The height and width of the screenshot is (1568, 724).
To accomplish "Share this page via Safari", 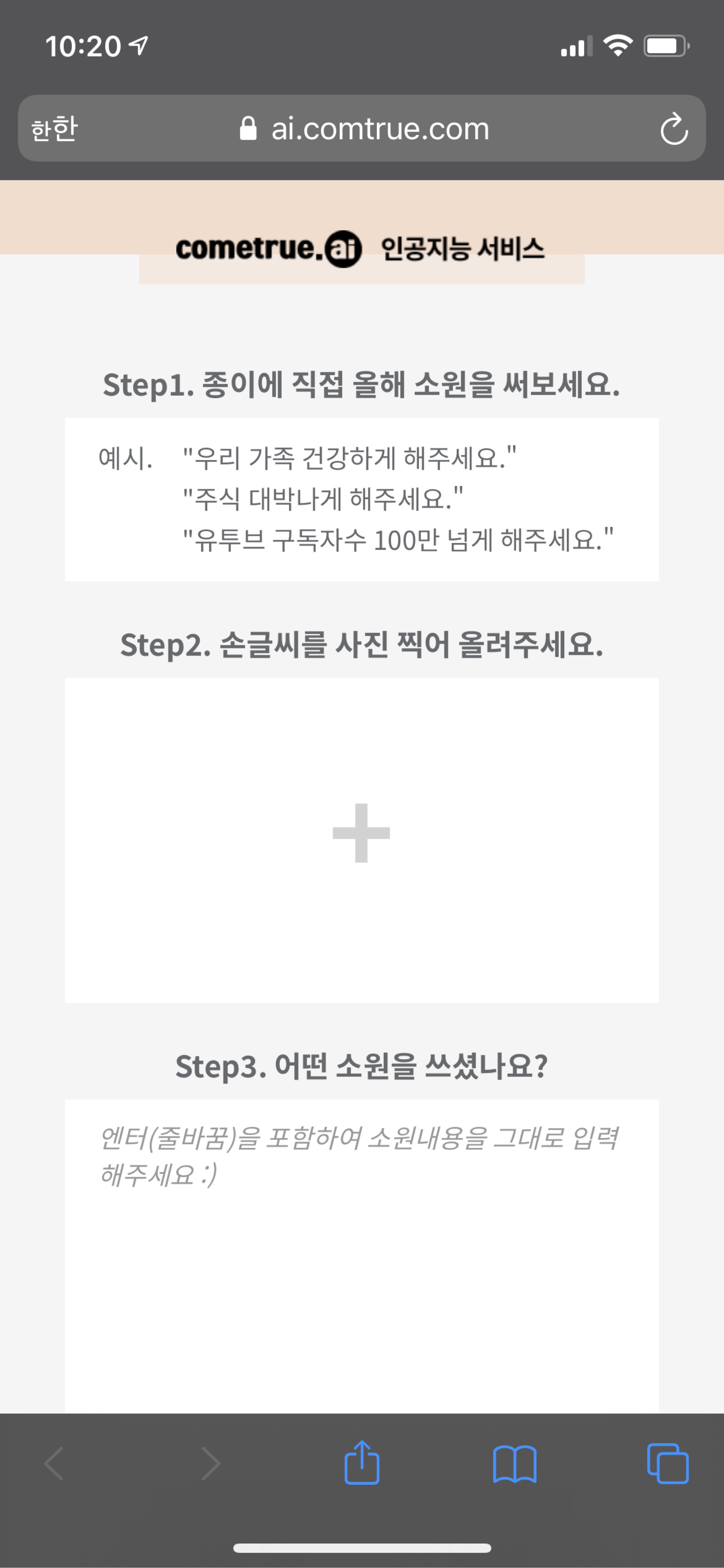I will pyautogui.click(x=362, y=1463).
